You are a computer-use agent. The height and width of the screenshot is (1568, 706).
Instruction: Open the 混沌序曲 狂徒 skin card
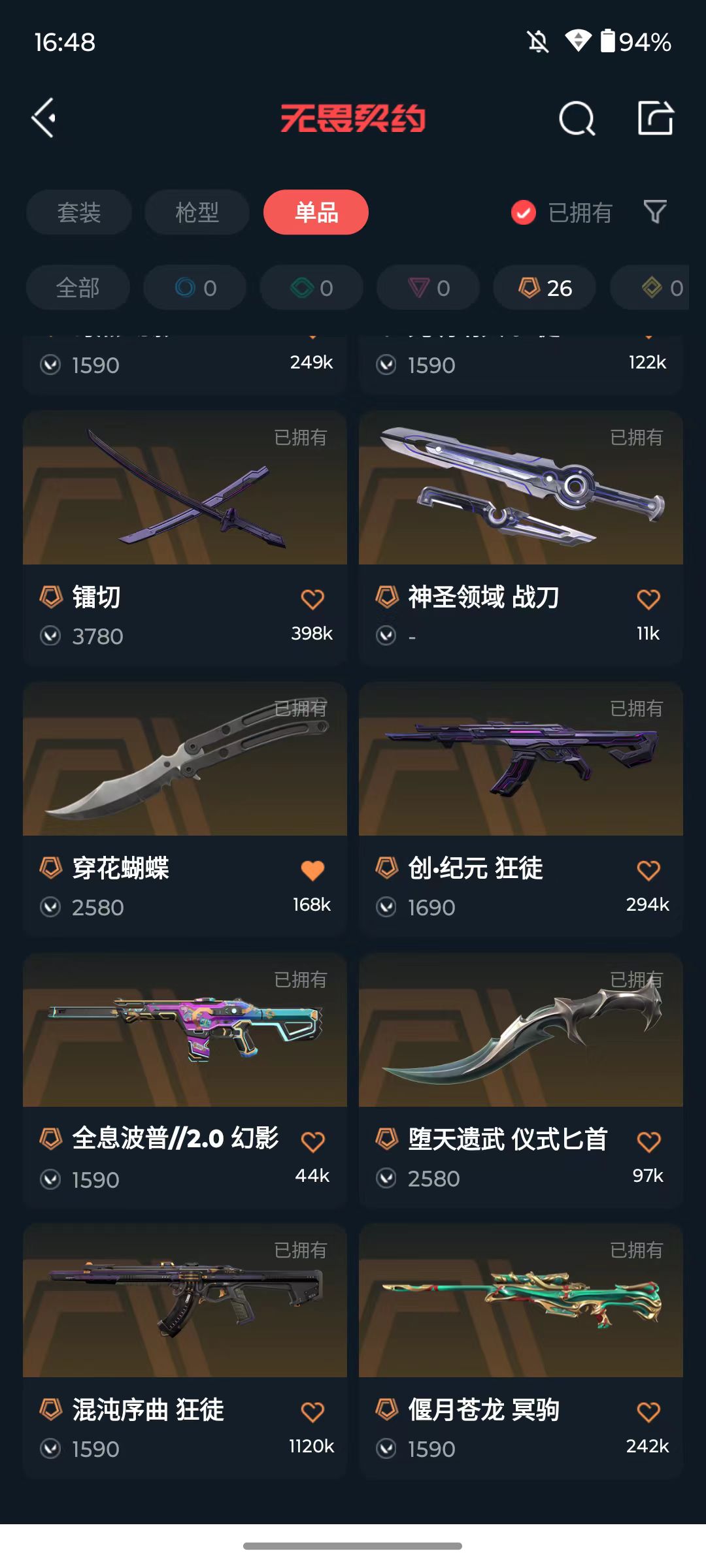point(185,1350)
